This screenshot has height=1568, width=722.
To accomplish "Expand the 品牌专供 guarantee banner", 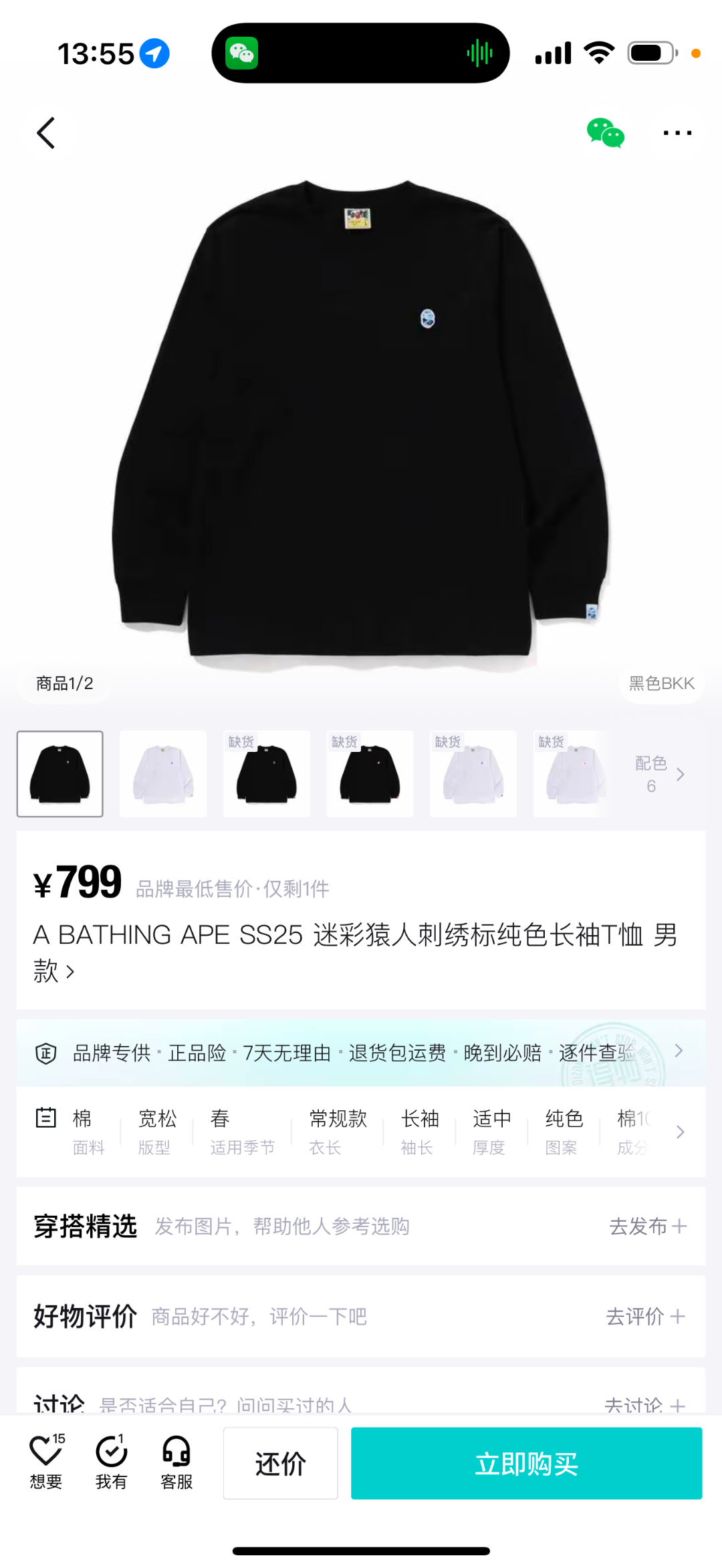I will click(x=679, y=1051).
